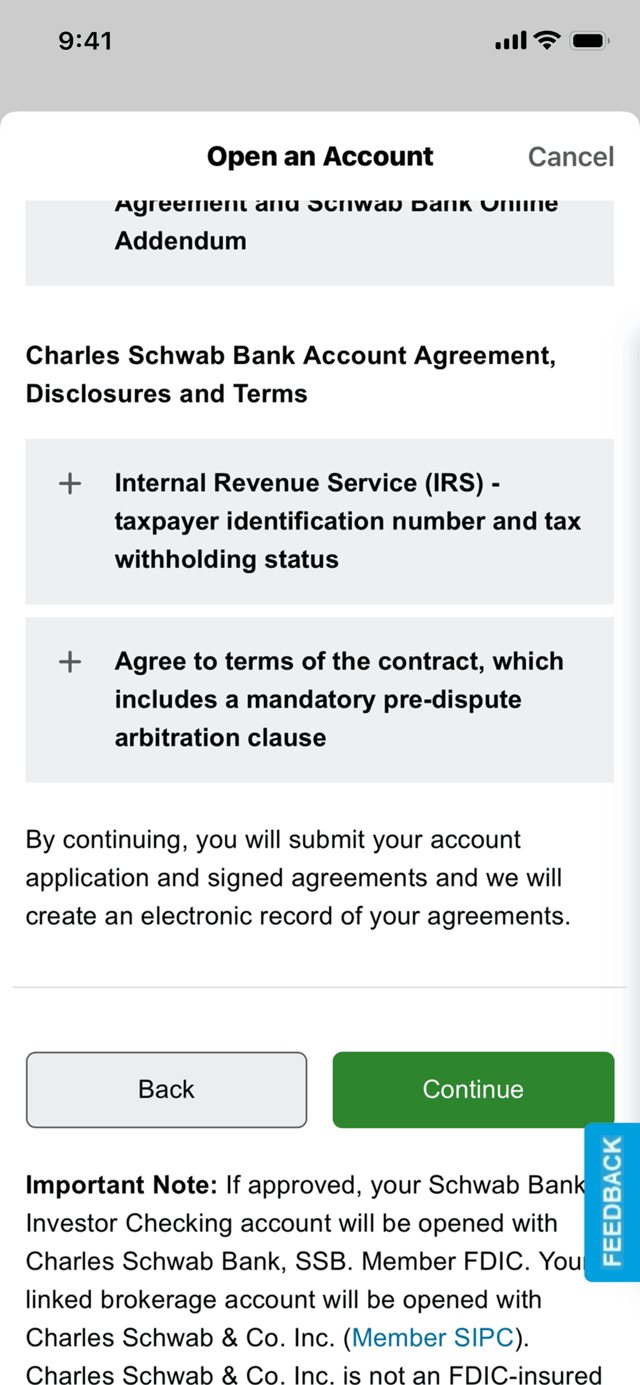Open the Feedback side tab

pos(612,1202)
